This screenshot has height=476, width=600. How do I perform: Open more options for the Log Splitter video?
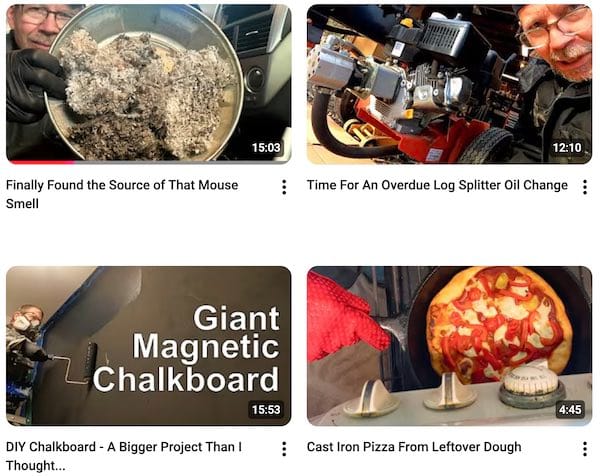(x=584, y=187)
